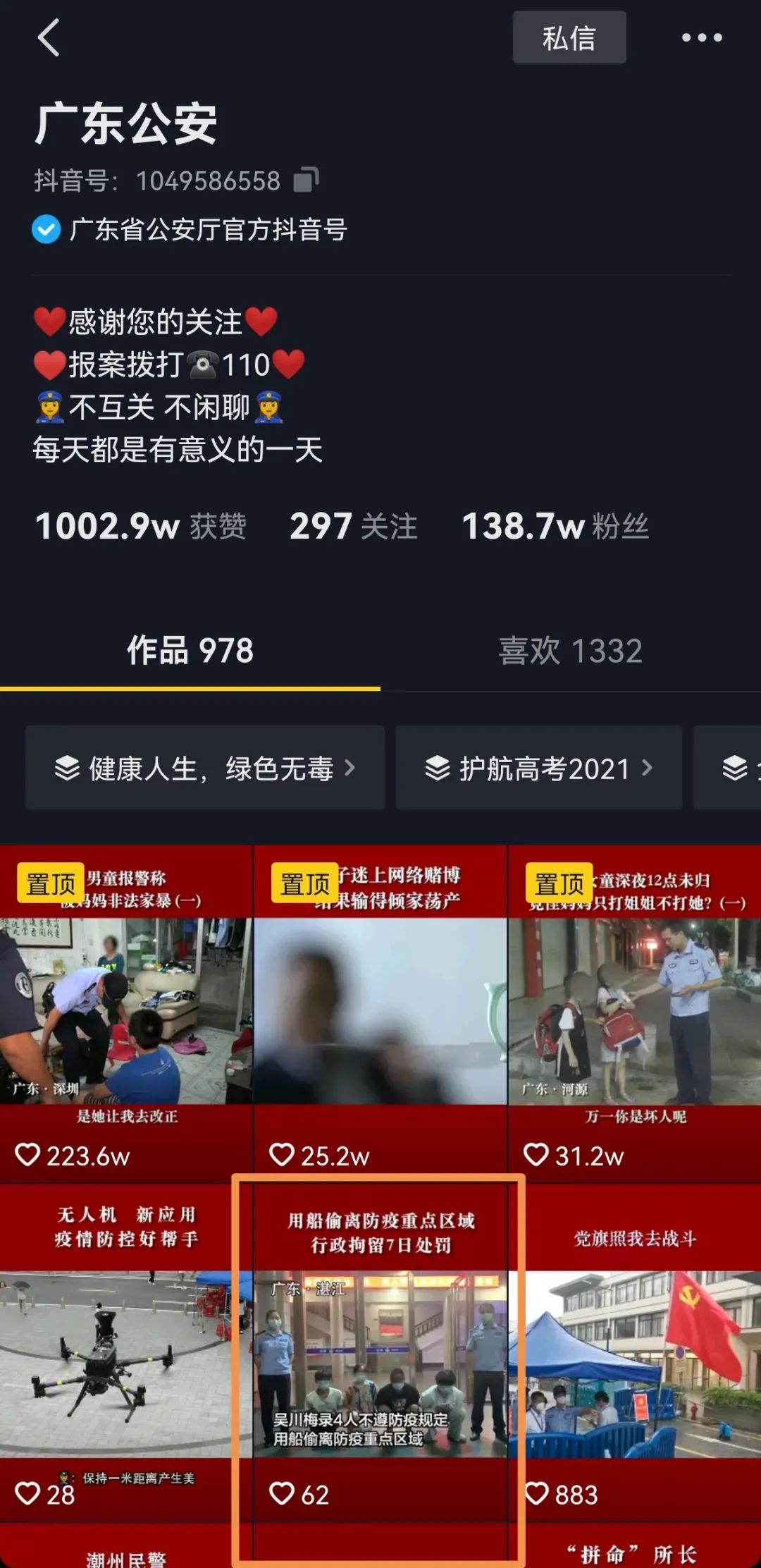Switch to the 喜欢 1332 tab
Image resolution: width=761 pixels, height=1568 pixels.
click(570, 650)
